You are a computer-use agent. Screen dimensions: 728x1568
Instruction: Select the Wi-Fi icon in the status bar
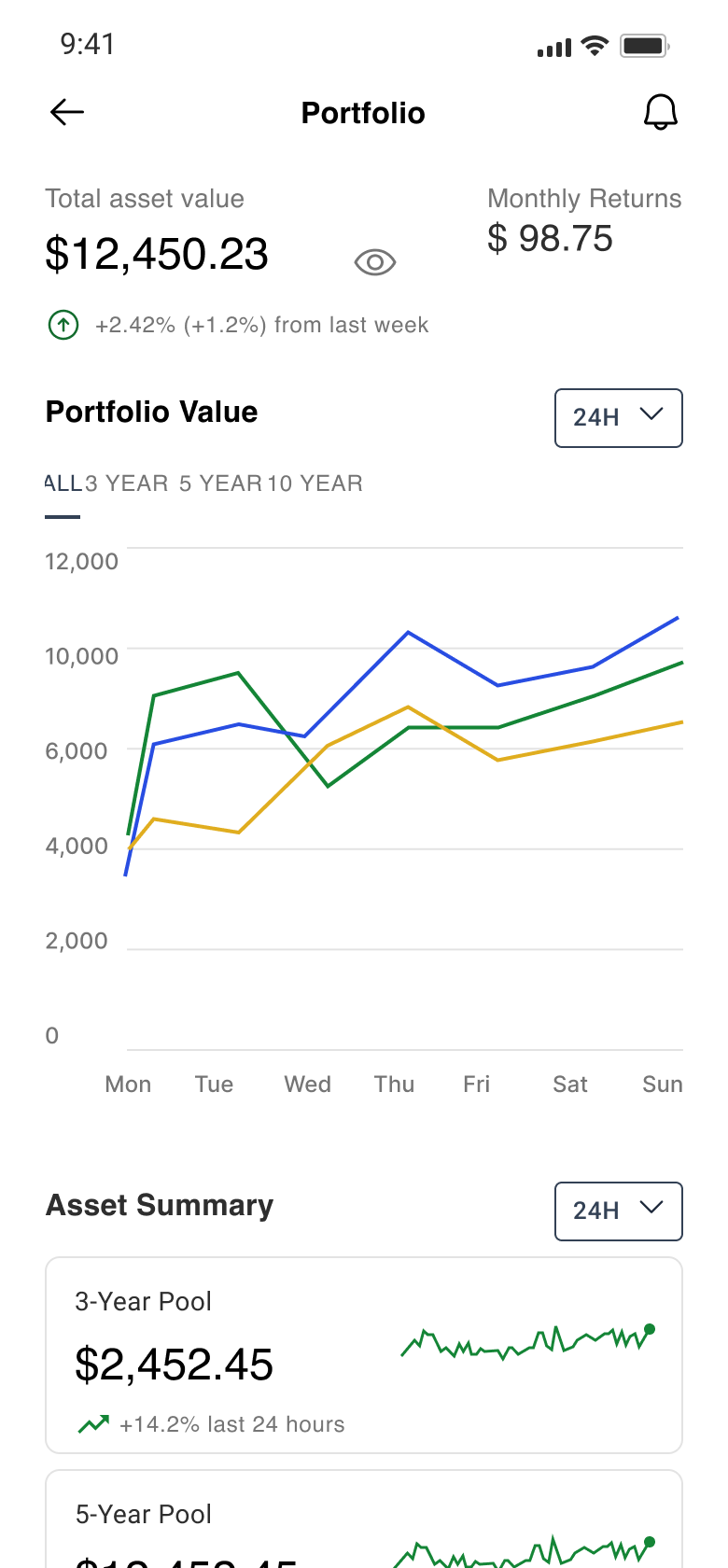(594, 44)
